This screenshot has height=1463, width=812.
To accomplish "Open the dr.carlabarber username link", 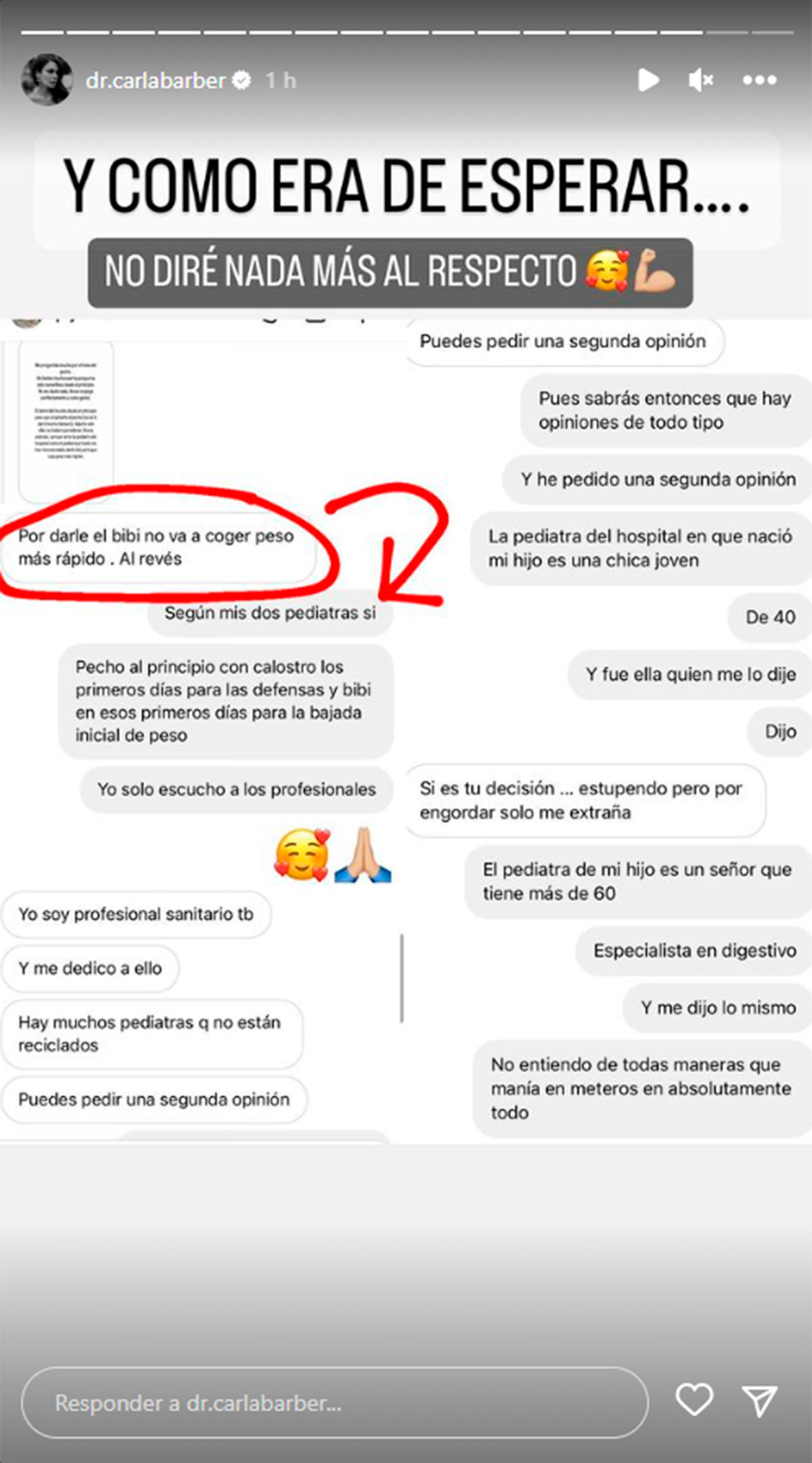I will tap(156, 81).
